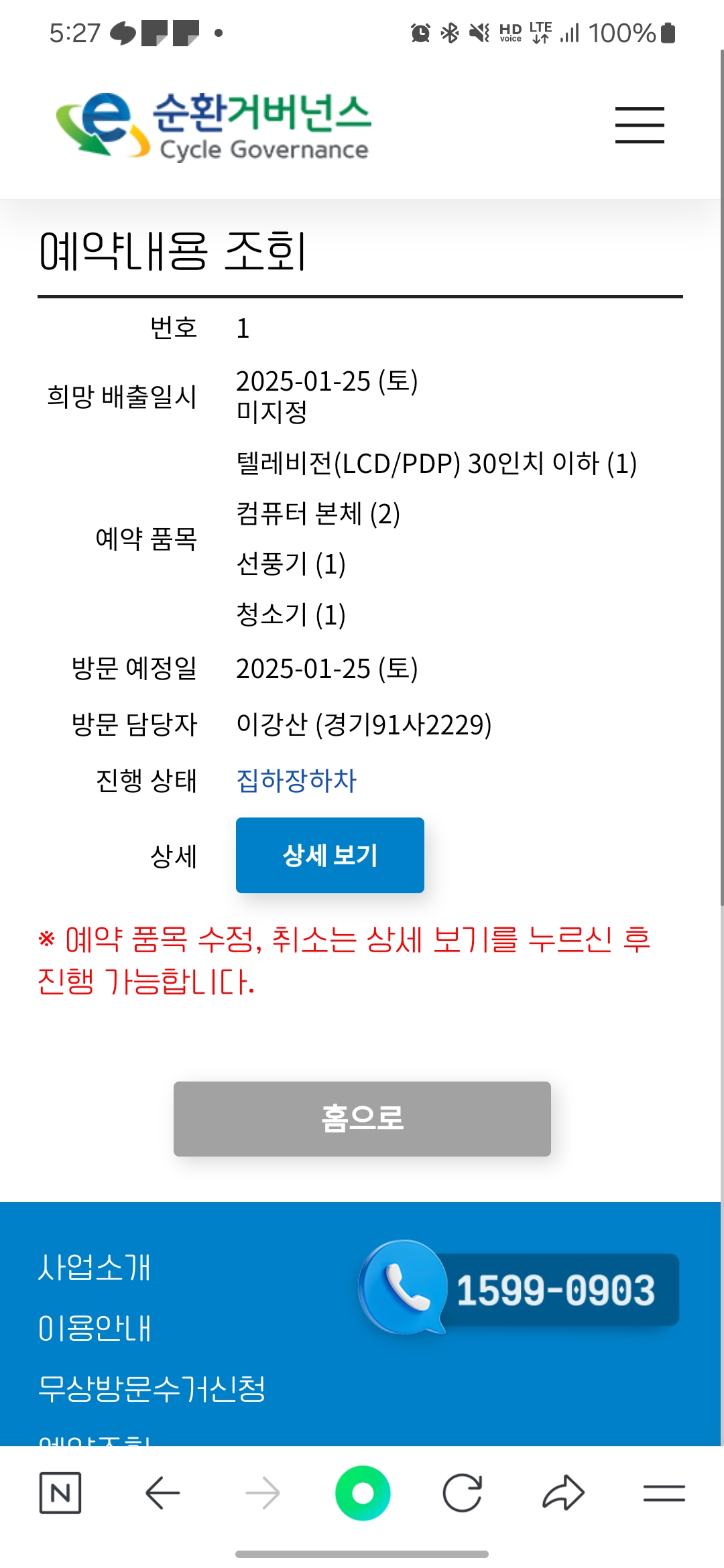Tap the green Naver home circle button

pyautogui.click(x=363, y=1493)
